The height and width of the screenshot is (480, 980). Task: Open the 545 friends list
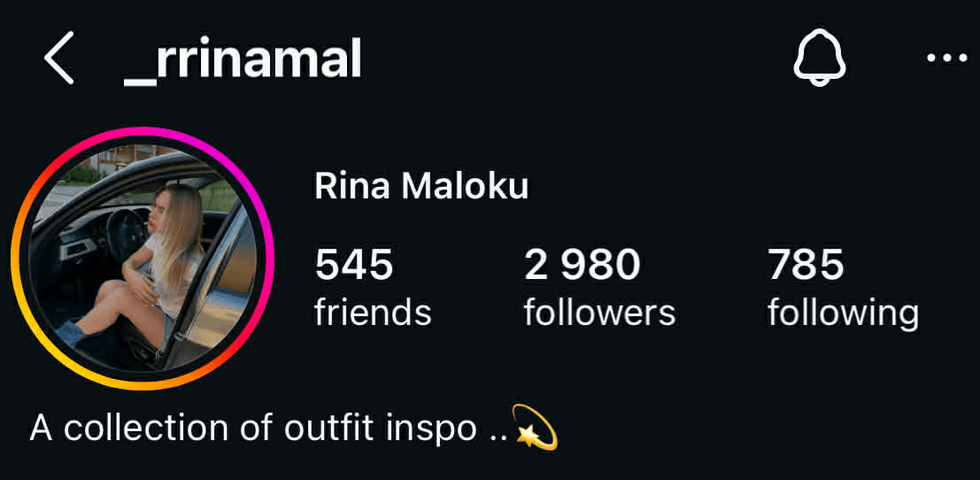click(x=372, y=289)
